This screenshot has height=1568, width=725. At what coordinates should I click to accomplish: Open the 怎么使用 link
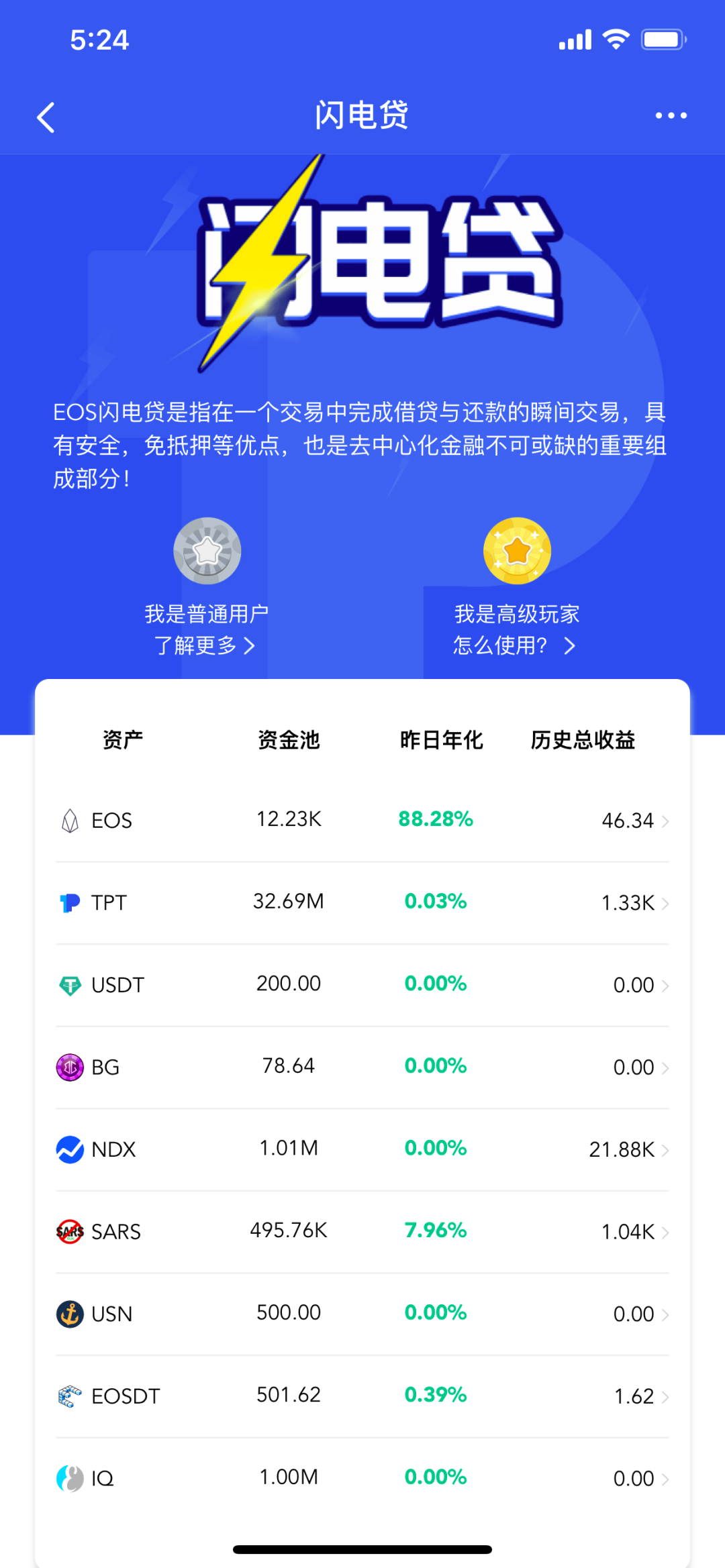click(514, 646)
